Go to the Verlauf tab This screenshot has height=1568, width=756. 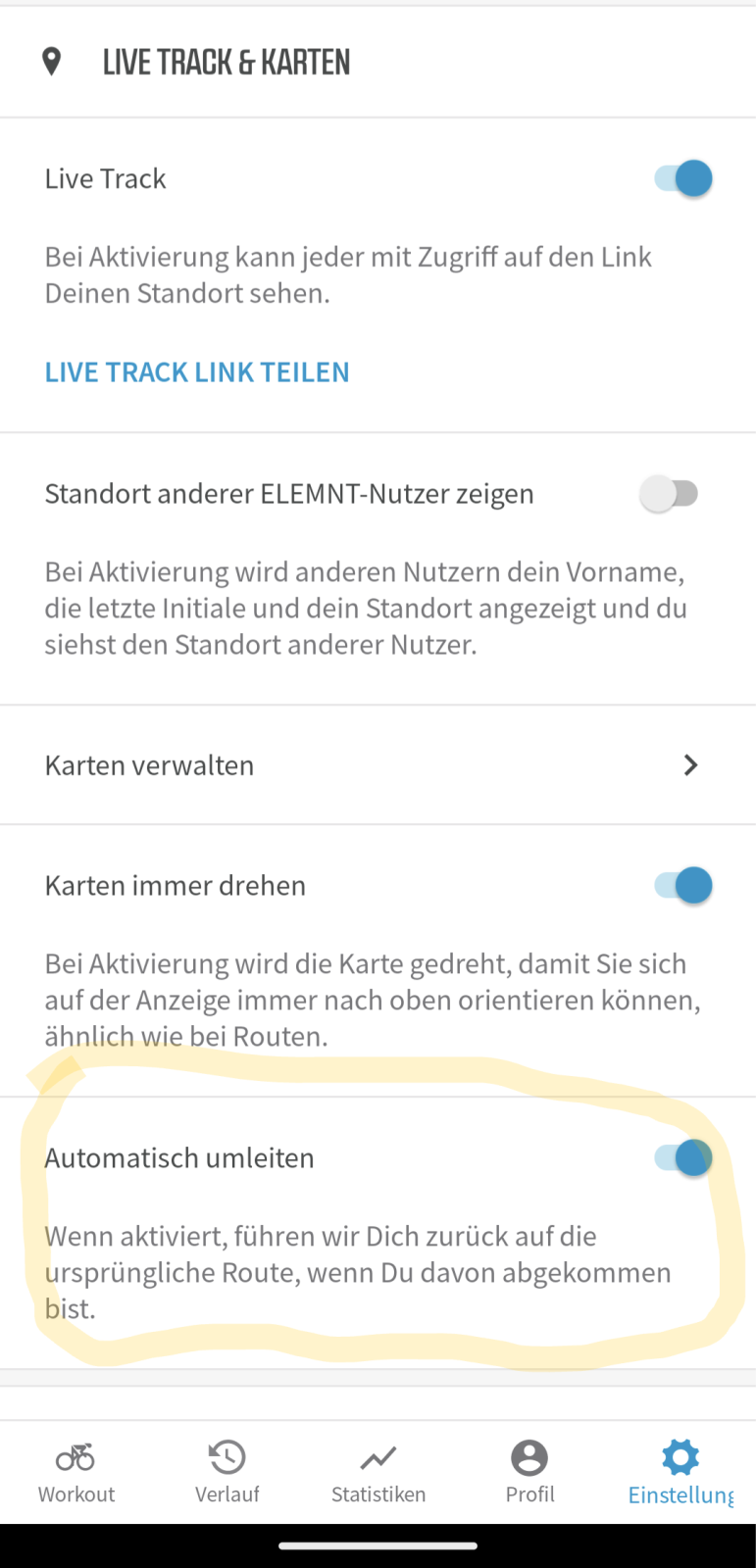tap(227, 1472)
